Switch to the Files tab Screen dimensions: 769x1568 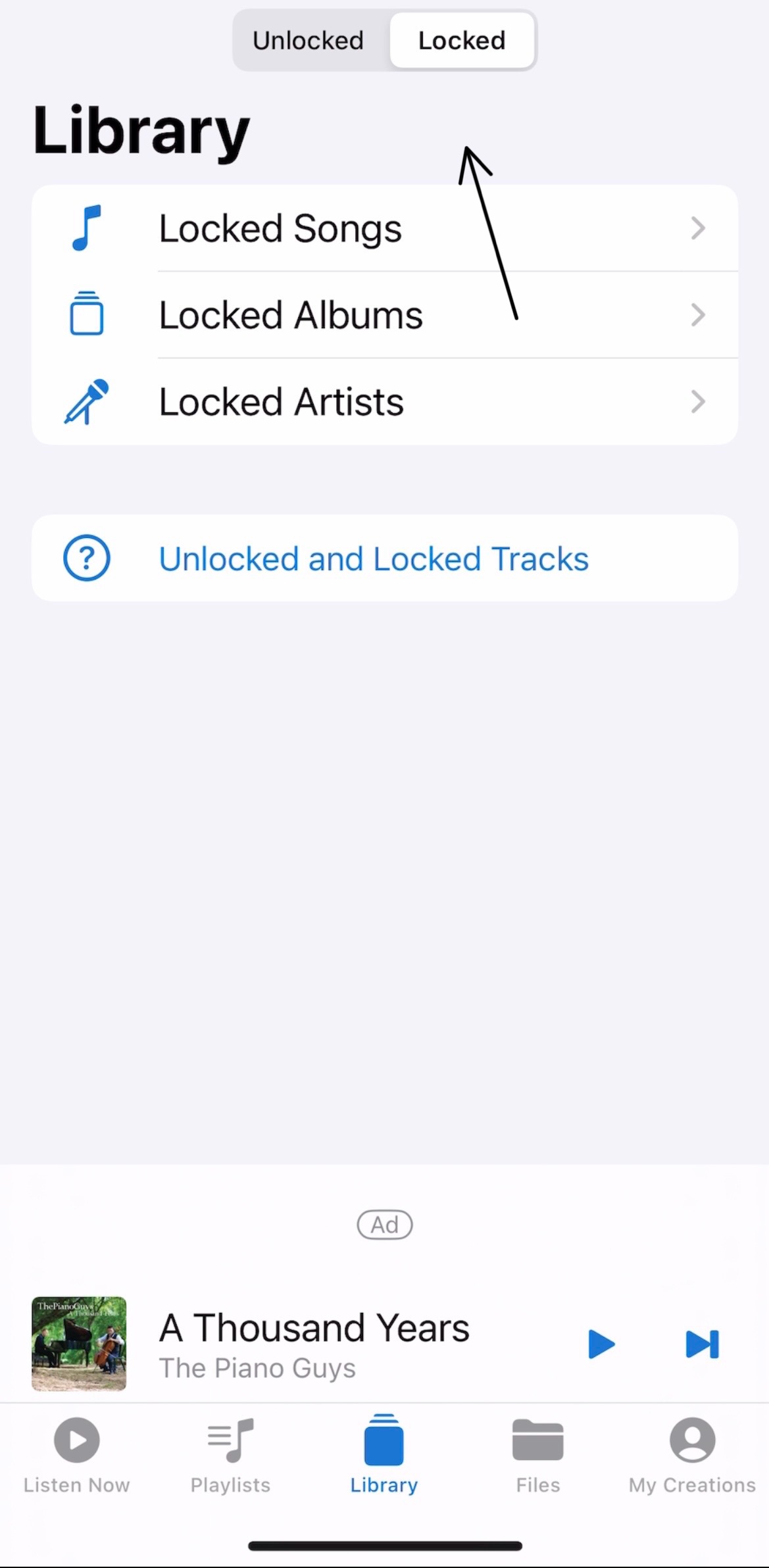[x=538, y=1455]
